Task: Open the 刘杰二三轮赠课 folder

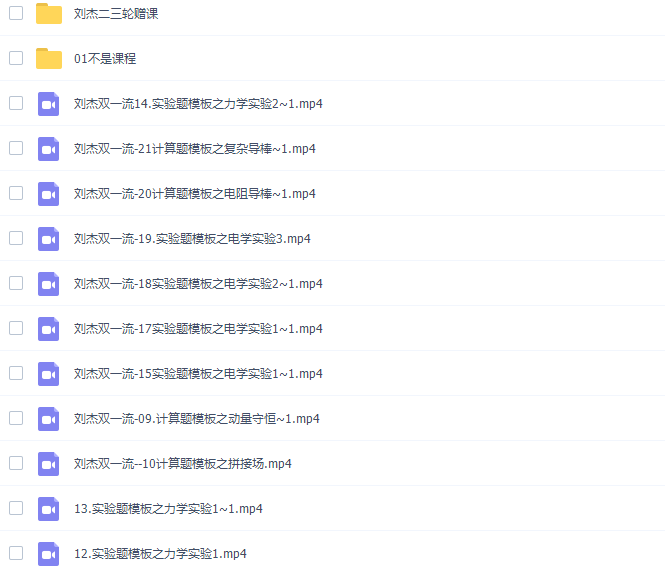Action: (x=116, y=14)
